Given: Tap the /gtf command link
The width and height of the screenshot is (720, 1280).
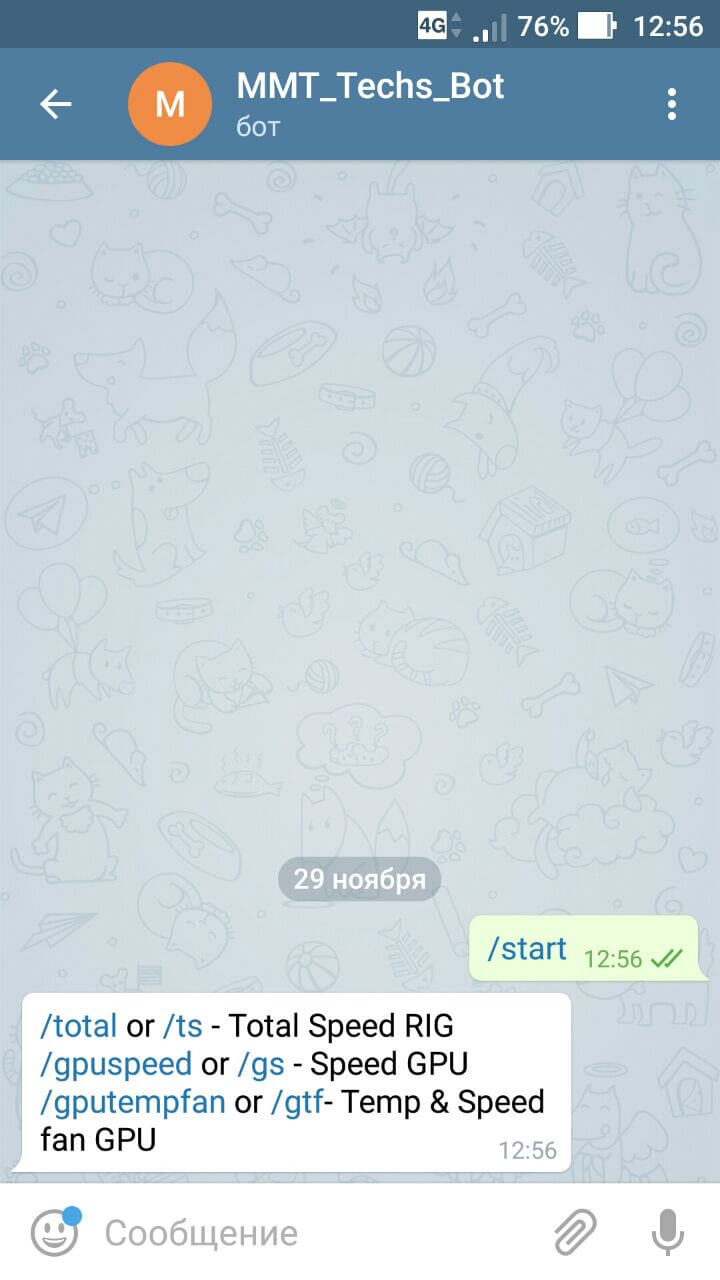Looking at the screenshot, I should coord(304,1102).
